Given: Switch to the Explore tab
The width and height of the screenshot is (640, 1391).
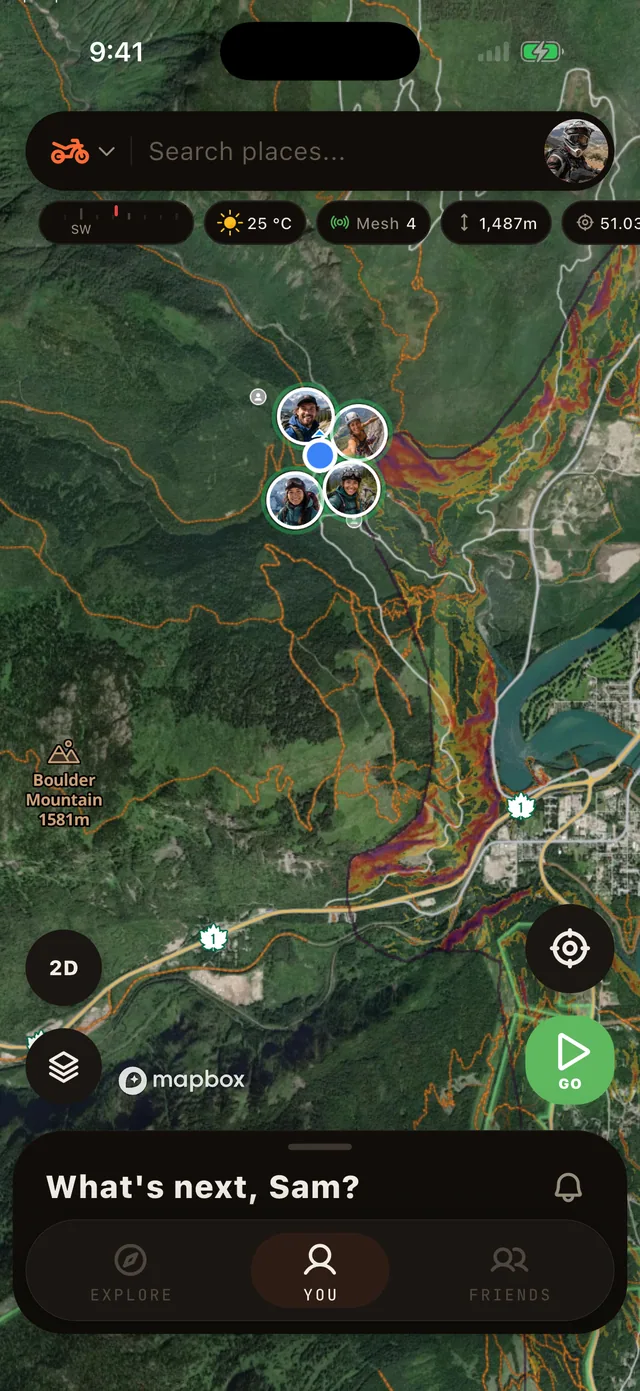Looking at the screenshot, I should click(x=131, y=1272).
